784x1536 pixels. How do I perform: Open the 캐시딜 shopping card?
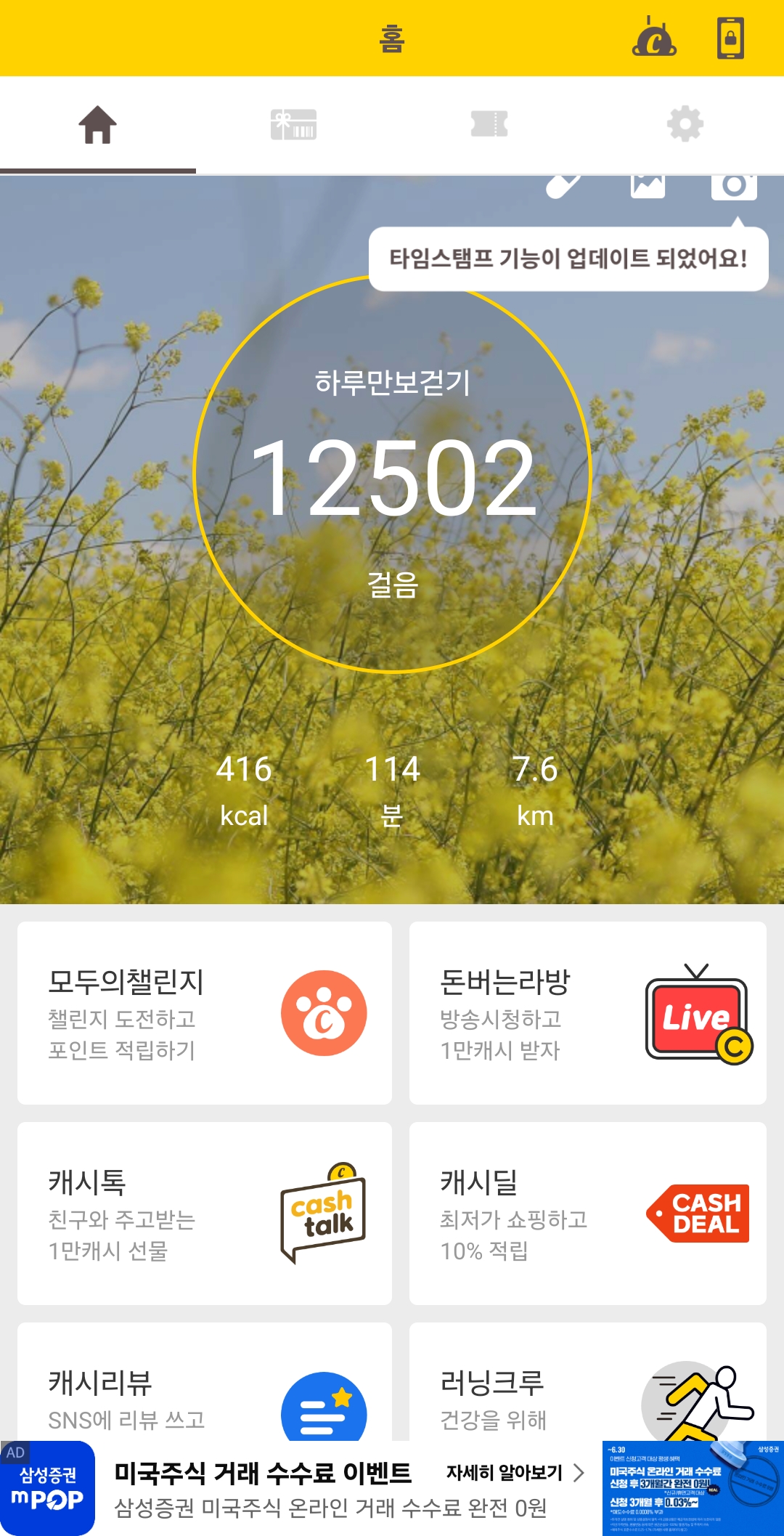(x=588, y=1214)
